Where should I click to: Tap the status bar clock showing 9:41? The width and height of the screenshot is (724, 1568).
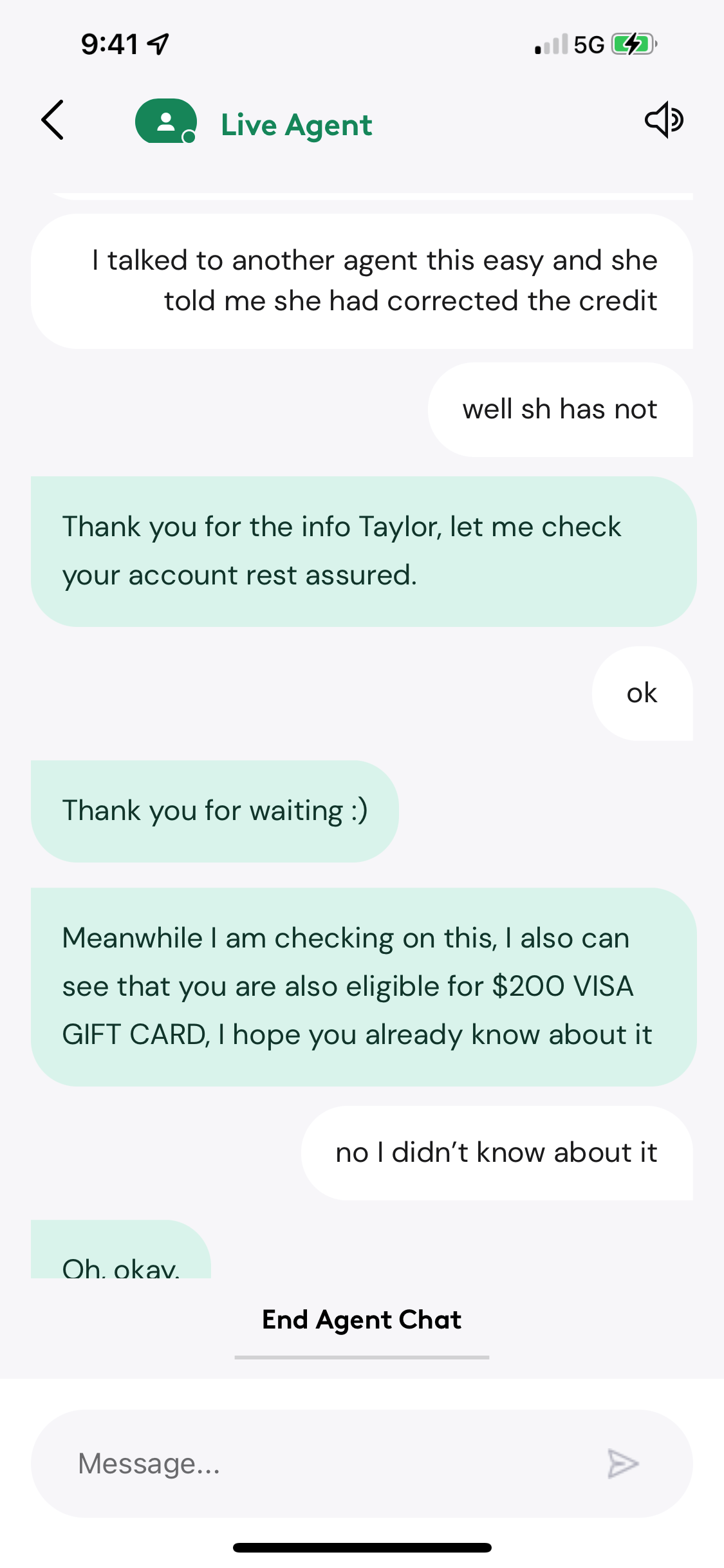(111, 42)
